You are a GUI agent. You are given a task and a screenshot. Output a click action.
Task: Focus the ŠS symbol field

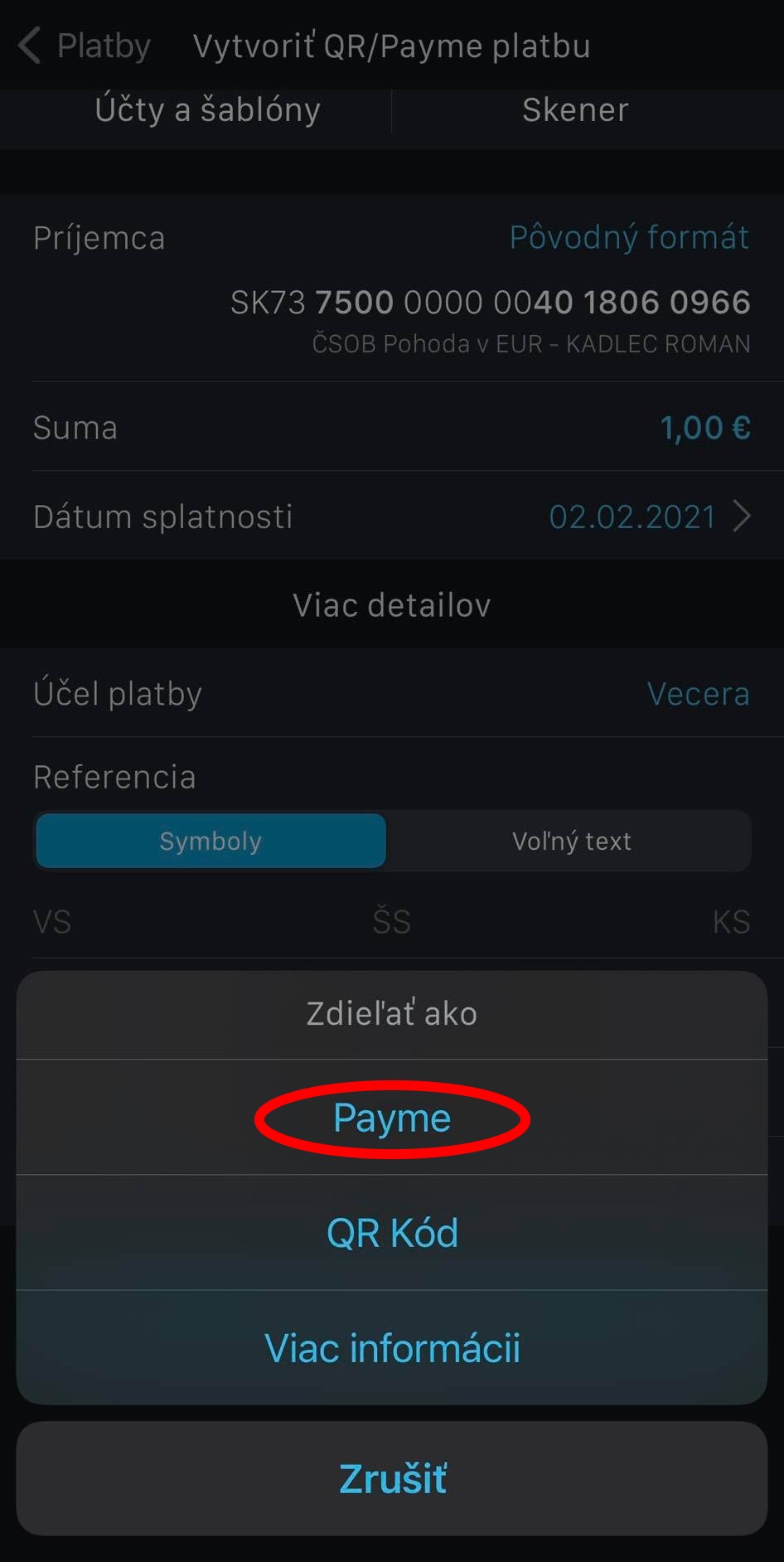click(x=391, y=922)
